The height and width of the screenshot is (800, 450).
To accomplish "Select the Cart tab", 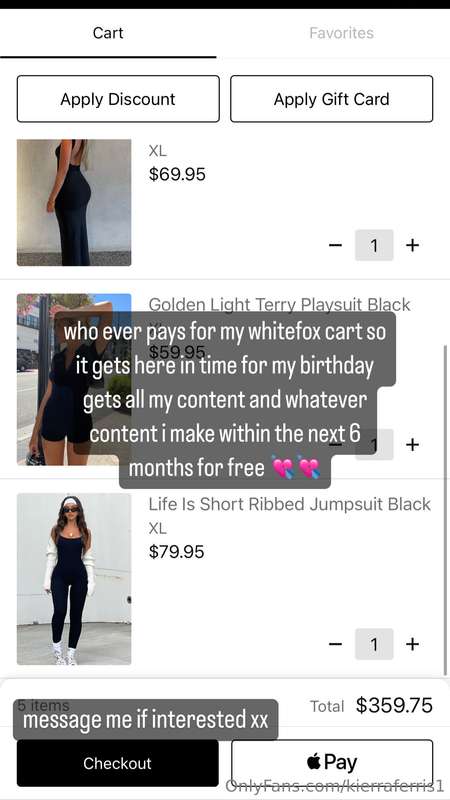I will (x=108, y=33).
